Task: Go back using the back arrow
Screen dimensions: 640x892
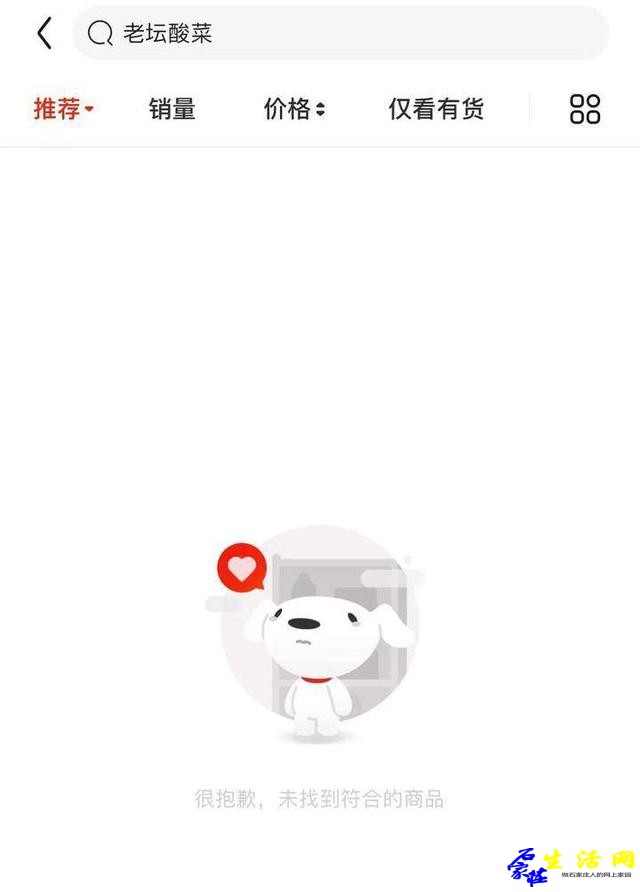Action: (x=44, y=33)
